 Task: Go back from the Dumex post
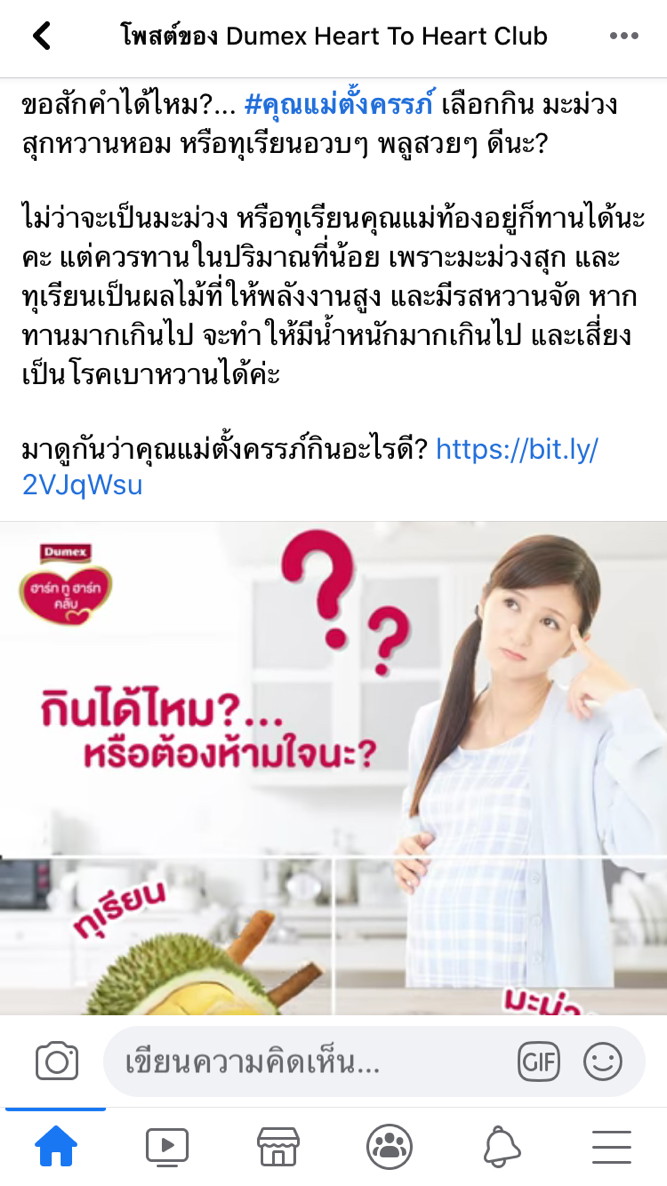(41, 37)
